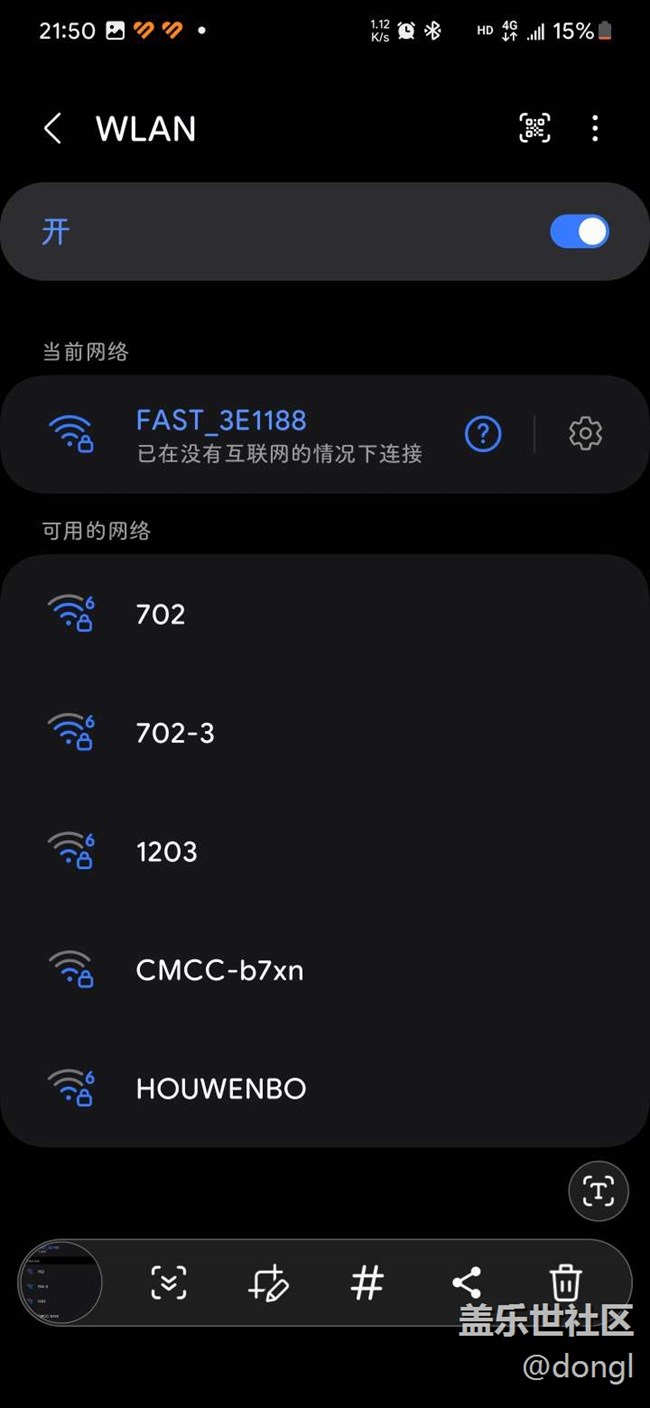650x1408 pixels.
Task: Share the screenshot
Action: [466, 1283]
